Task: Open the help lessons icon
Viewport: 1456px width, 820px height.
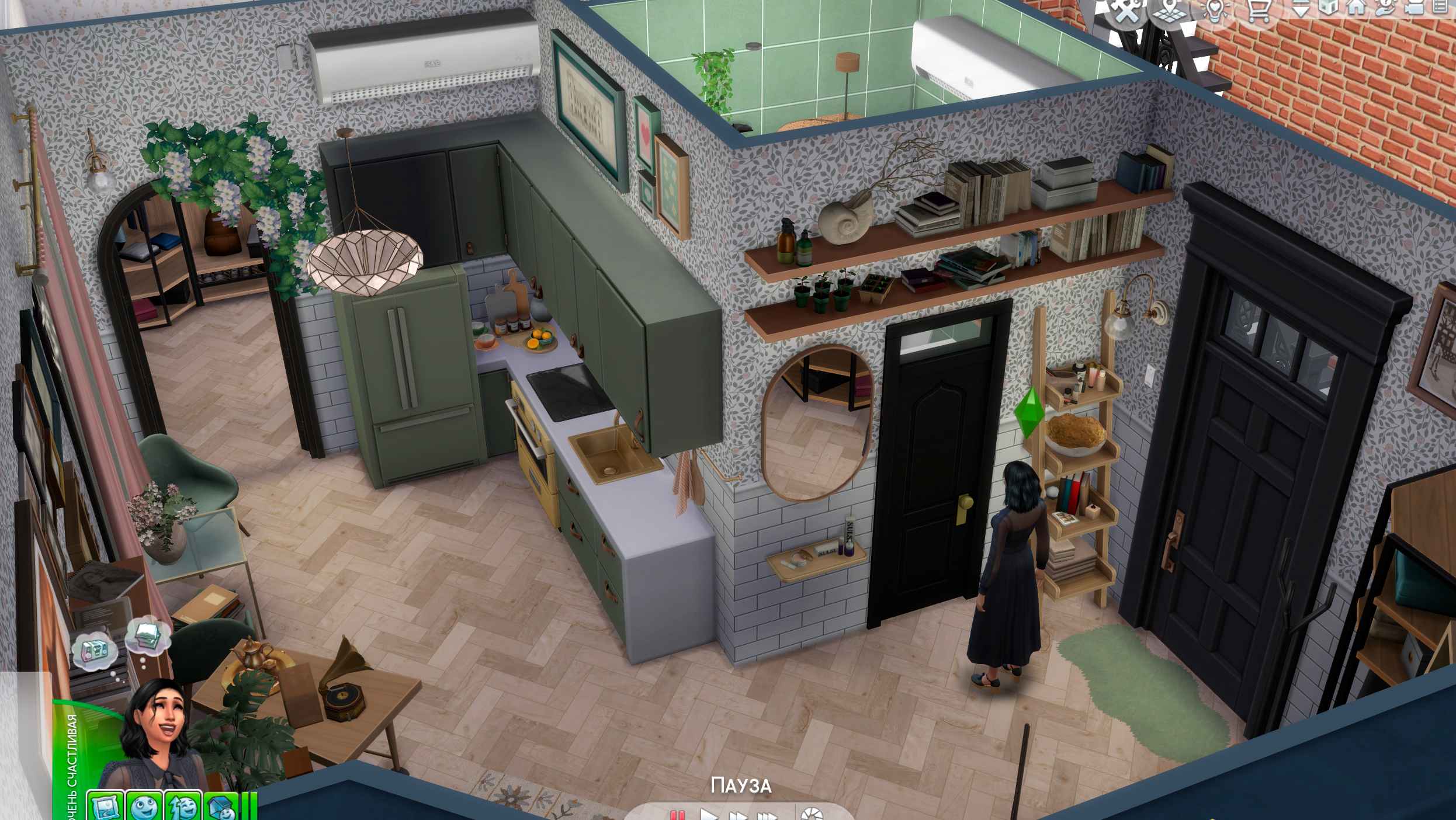Action: point(1385,8)
